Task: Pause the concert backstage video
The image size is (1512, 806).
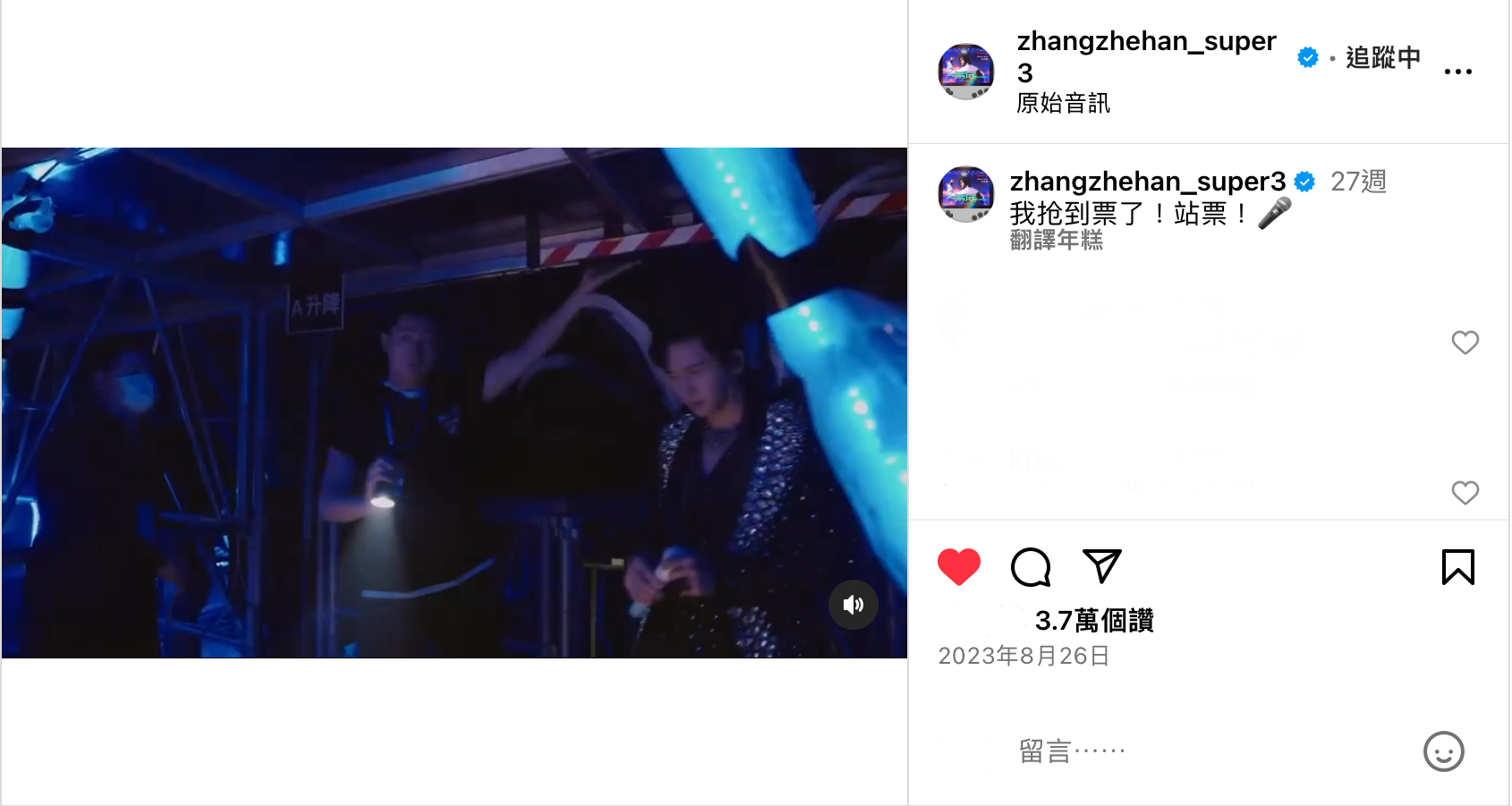Action: coord(454,403)
